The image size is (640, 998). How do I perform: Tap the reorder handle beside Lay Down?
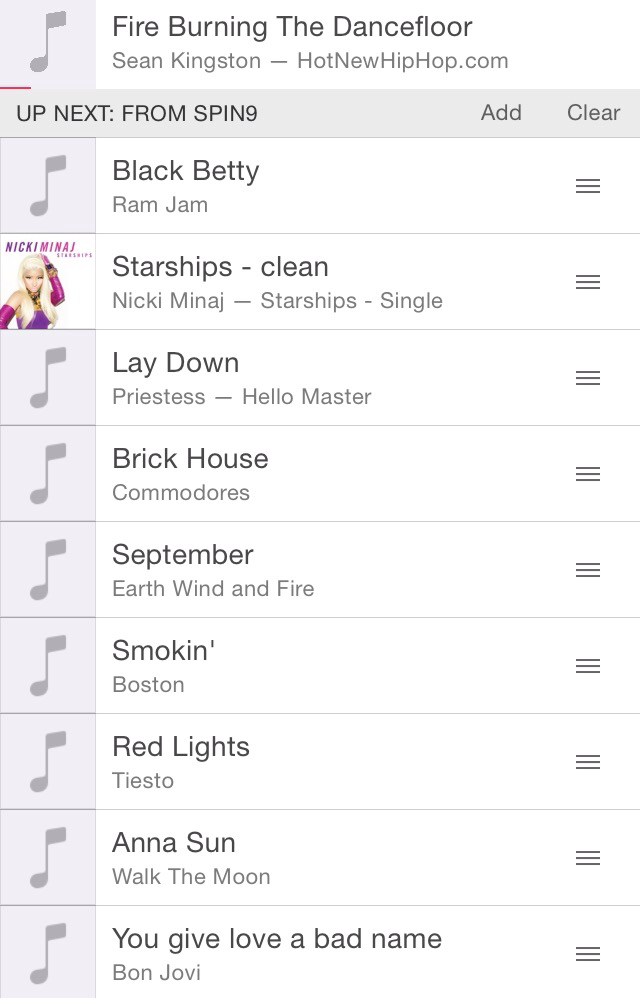point(588,378)
